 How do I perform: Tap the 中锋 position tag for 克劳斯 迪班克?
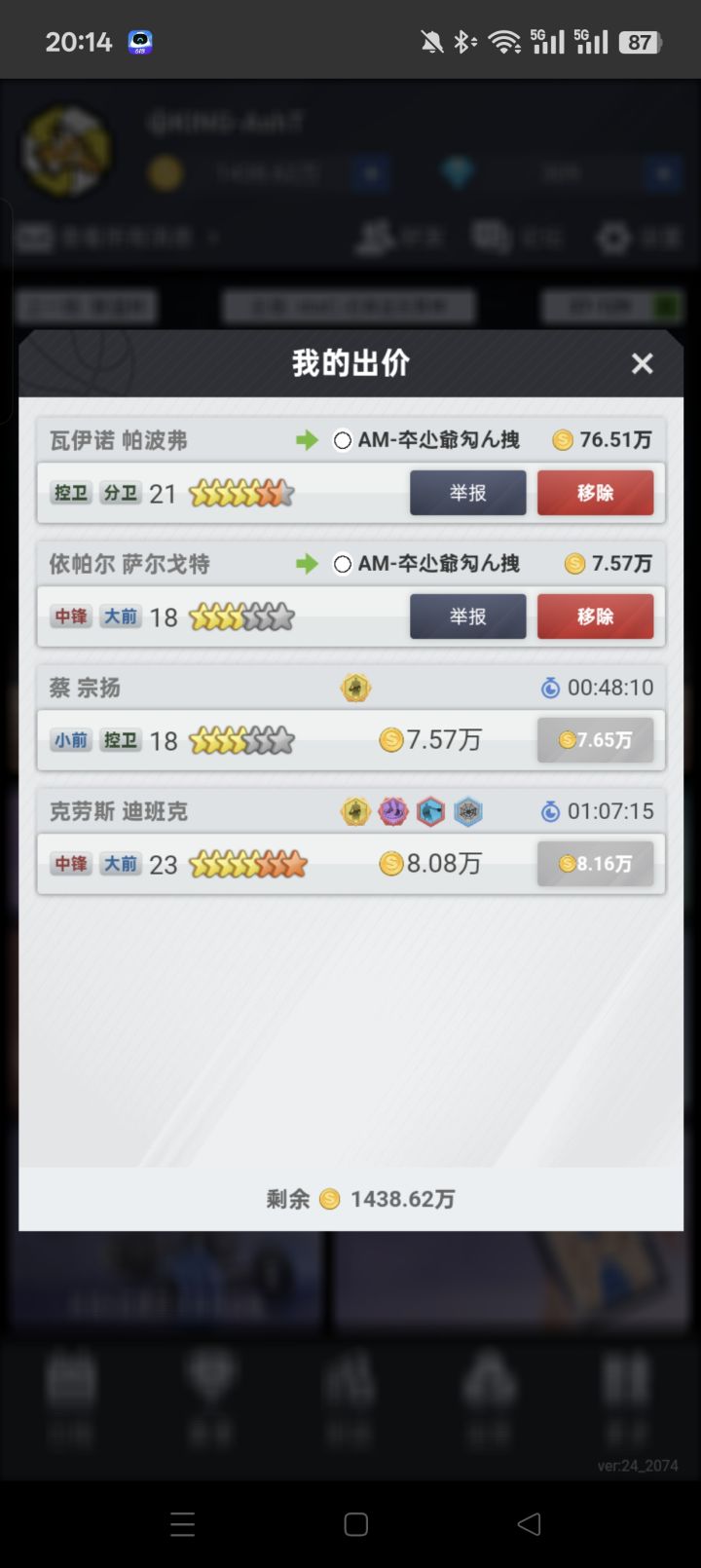(x=69, y=864)
